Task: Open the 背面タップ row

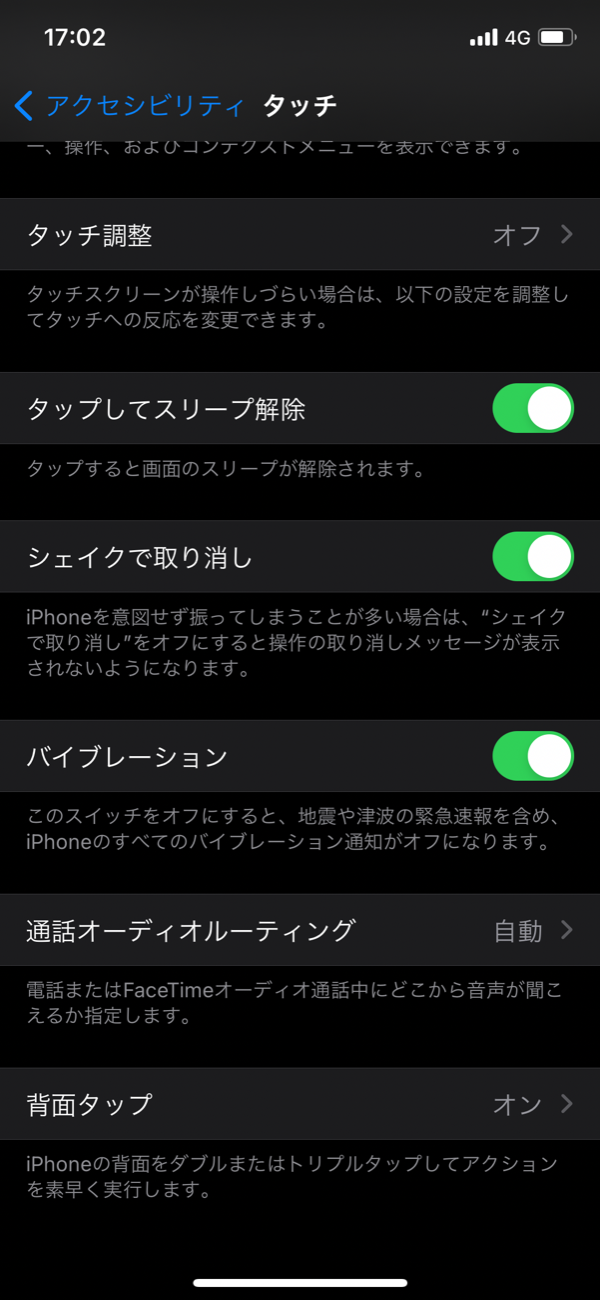Action: tap(300, 1104)
